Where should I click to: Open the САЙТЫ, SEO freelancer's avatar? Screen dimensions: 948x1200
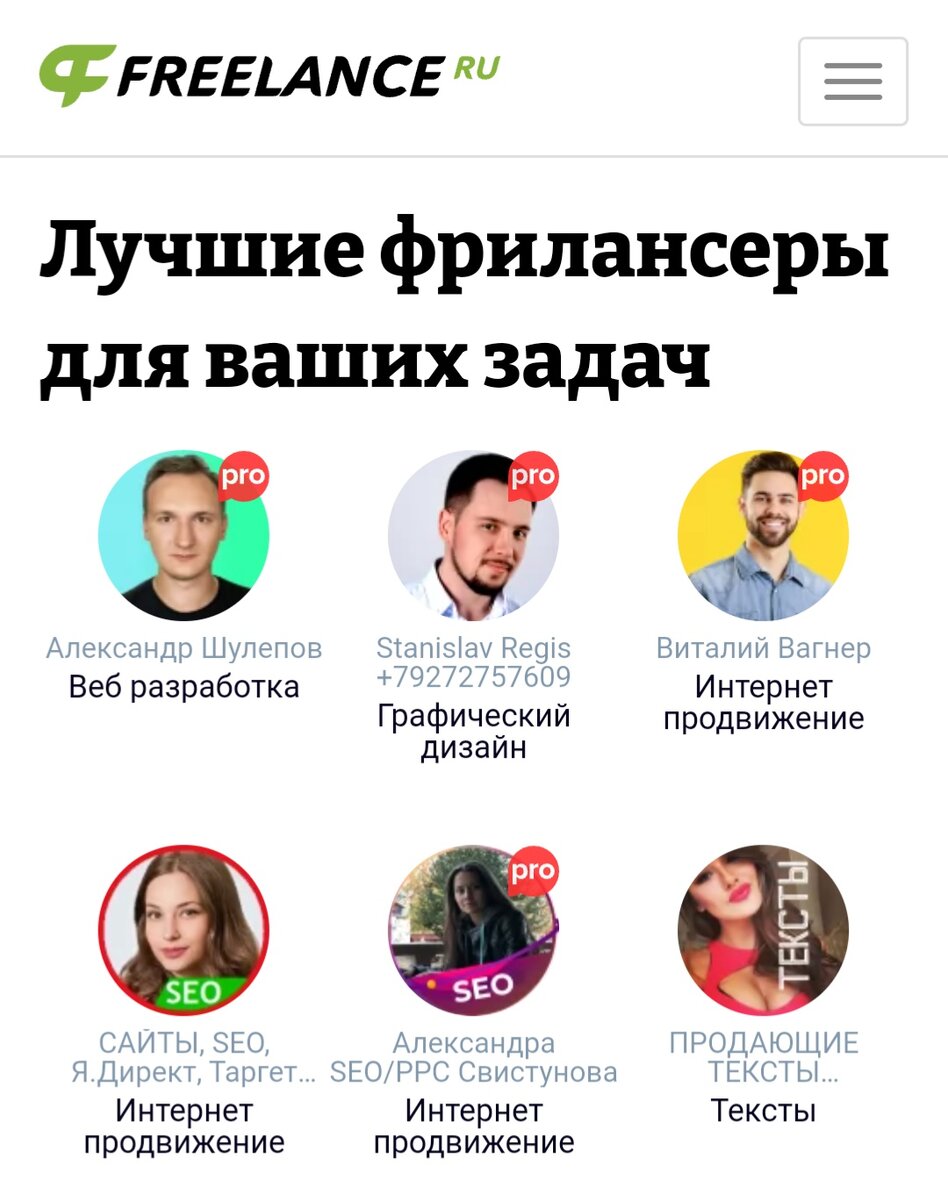click(184, 930)
